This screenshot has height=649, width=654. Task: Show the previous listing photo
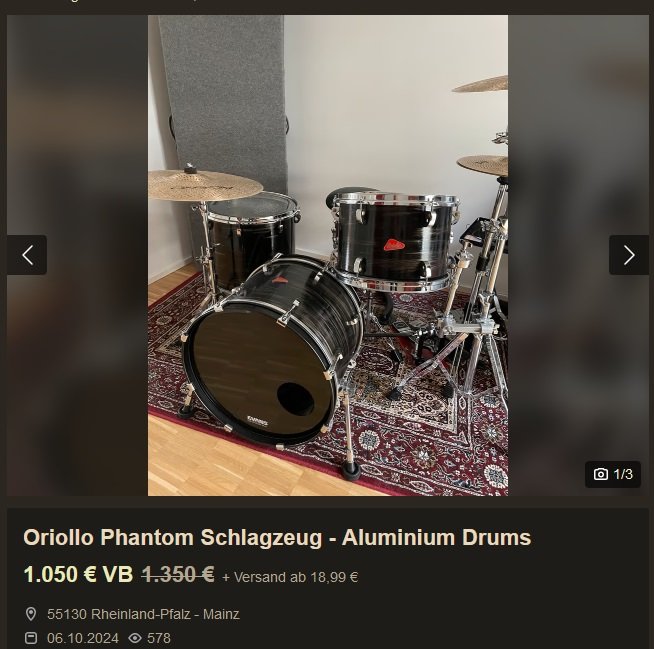tap(27, 255)
